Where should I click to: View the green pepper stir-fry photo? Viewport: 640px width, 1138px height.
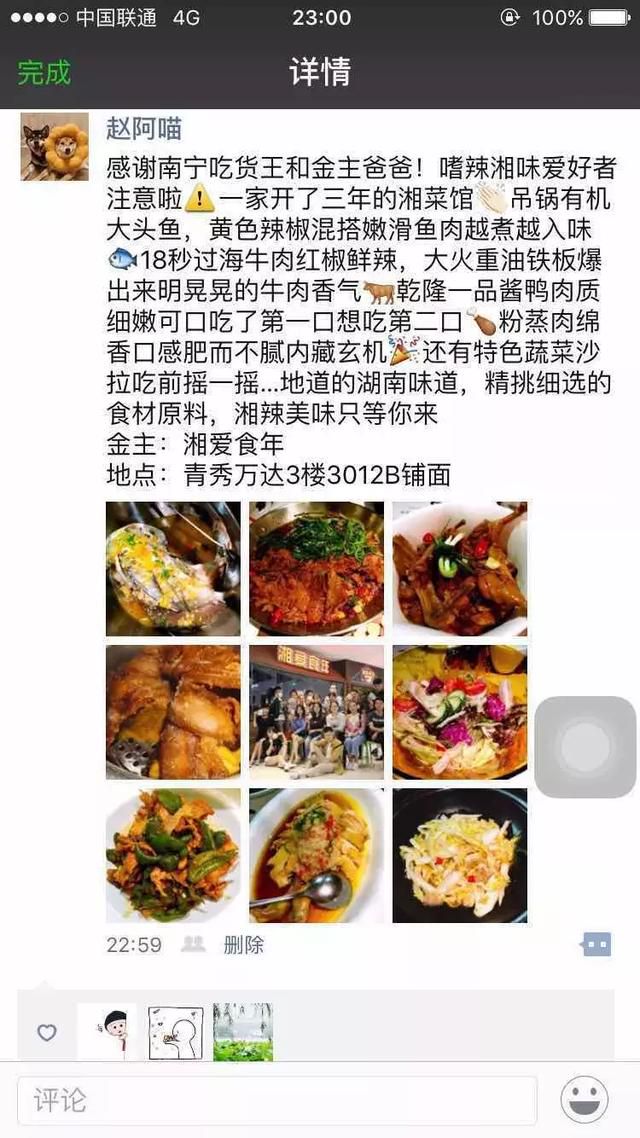(173, 856)
